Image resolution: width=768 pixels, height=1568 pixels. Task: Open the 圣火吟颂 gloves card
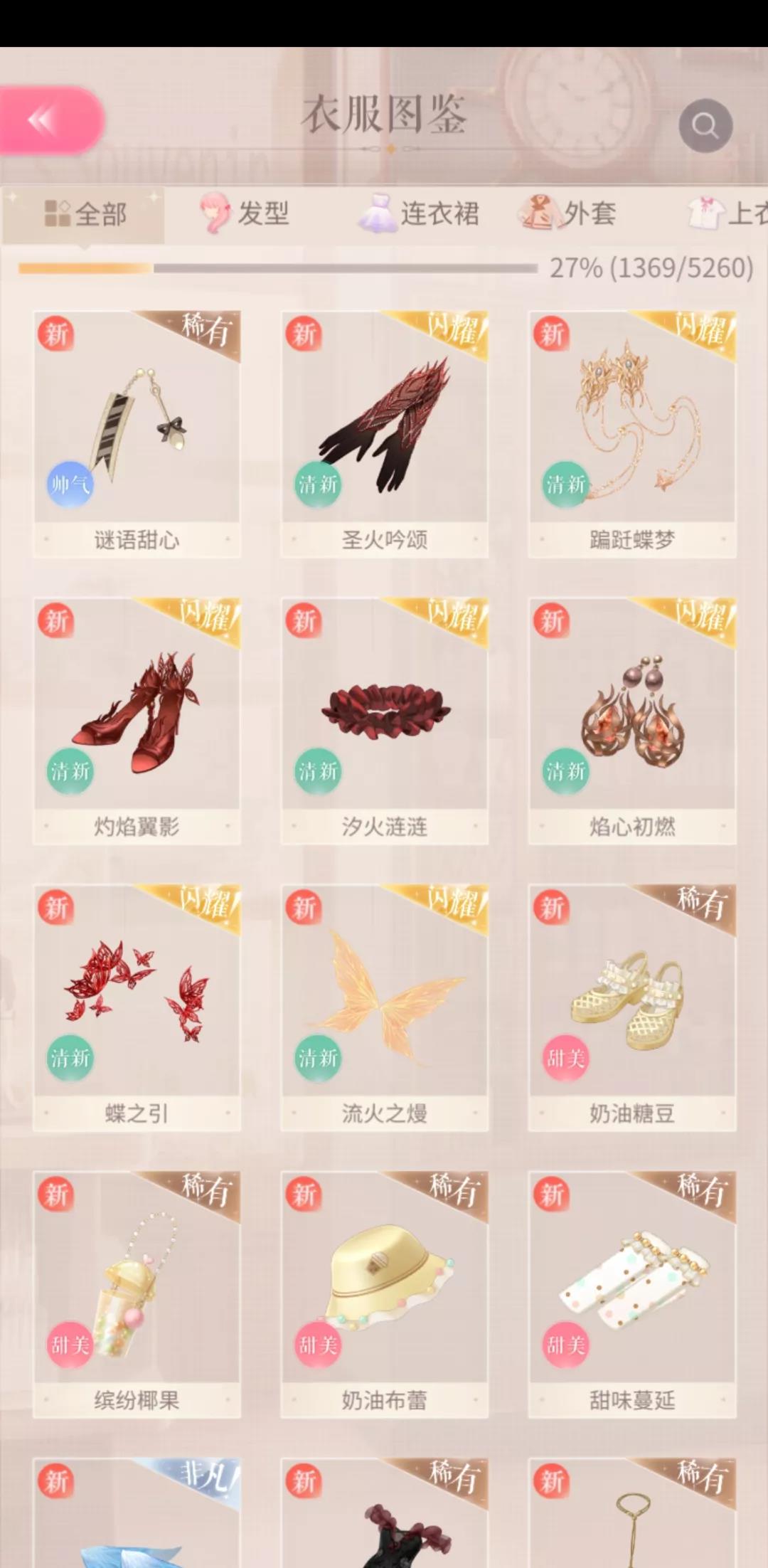384,434
